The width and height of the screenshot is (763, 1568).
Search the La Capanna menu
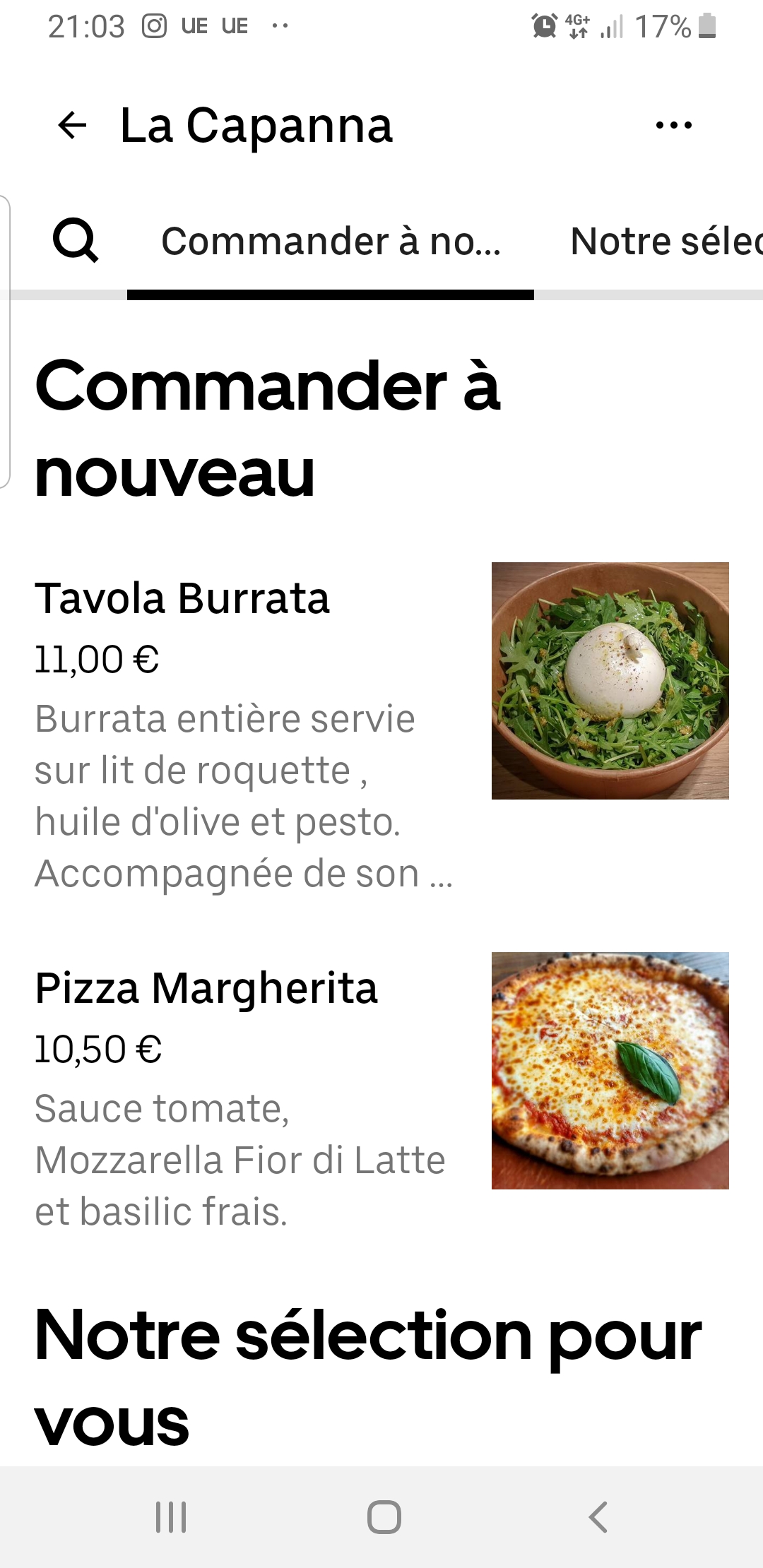pyautogui.click(x=76, y=241)
